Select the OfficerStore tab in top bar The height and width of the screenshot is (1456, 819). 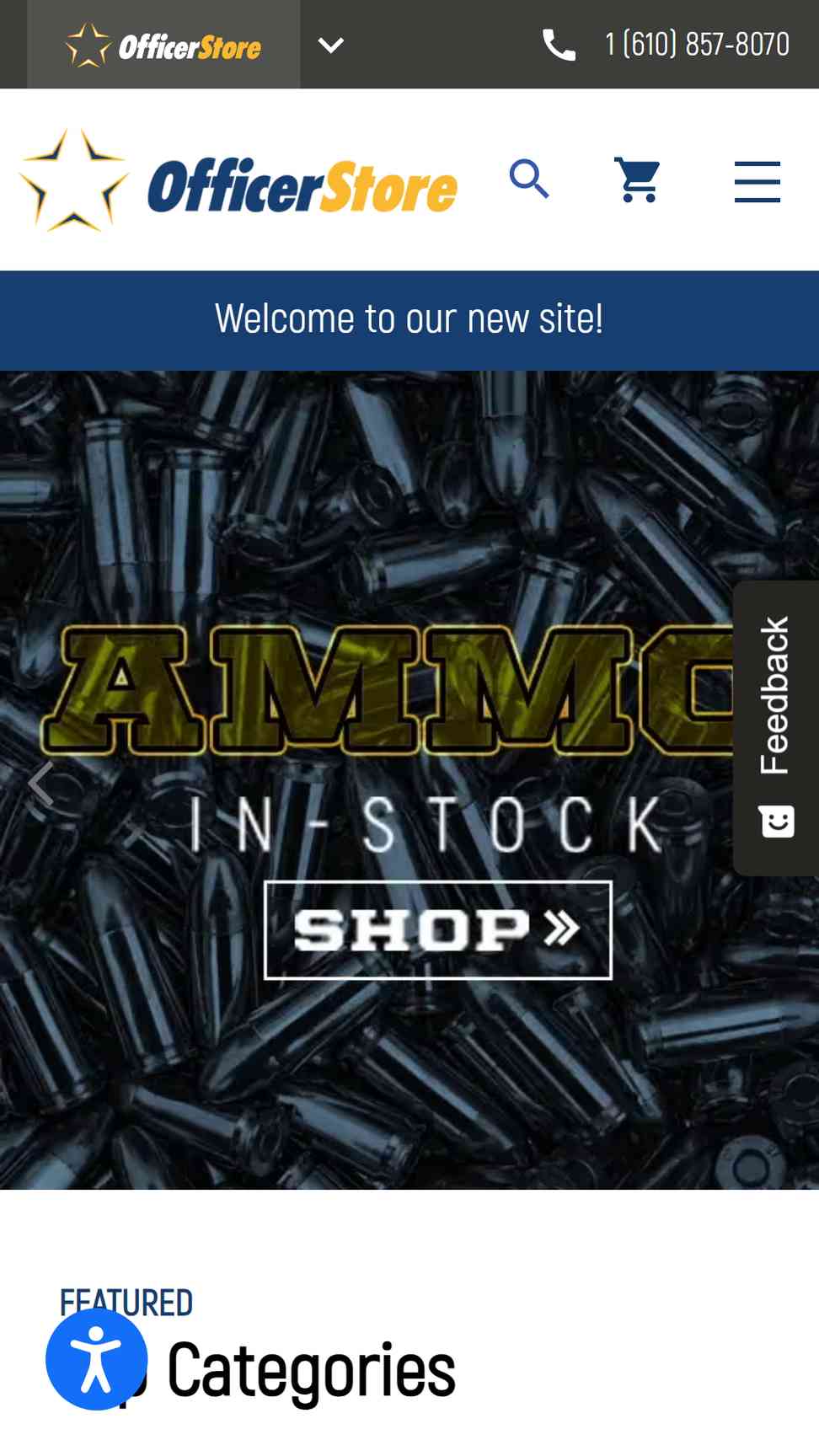[x=163, y=45]
